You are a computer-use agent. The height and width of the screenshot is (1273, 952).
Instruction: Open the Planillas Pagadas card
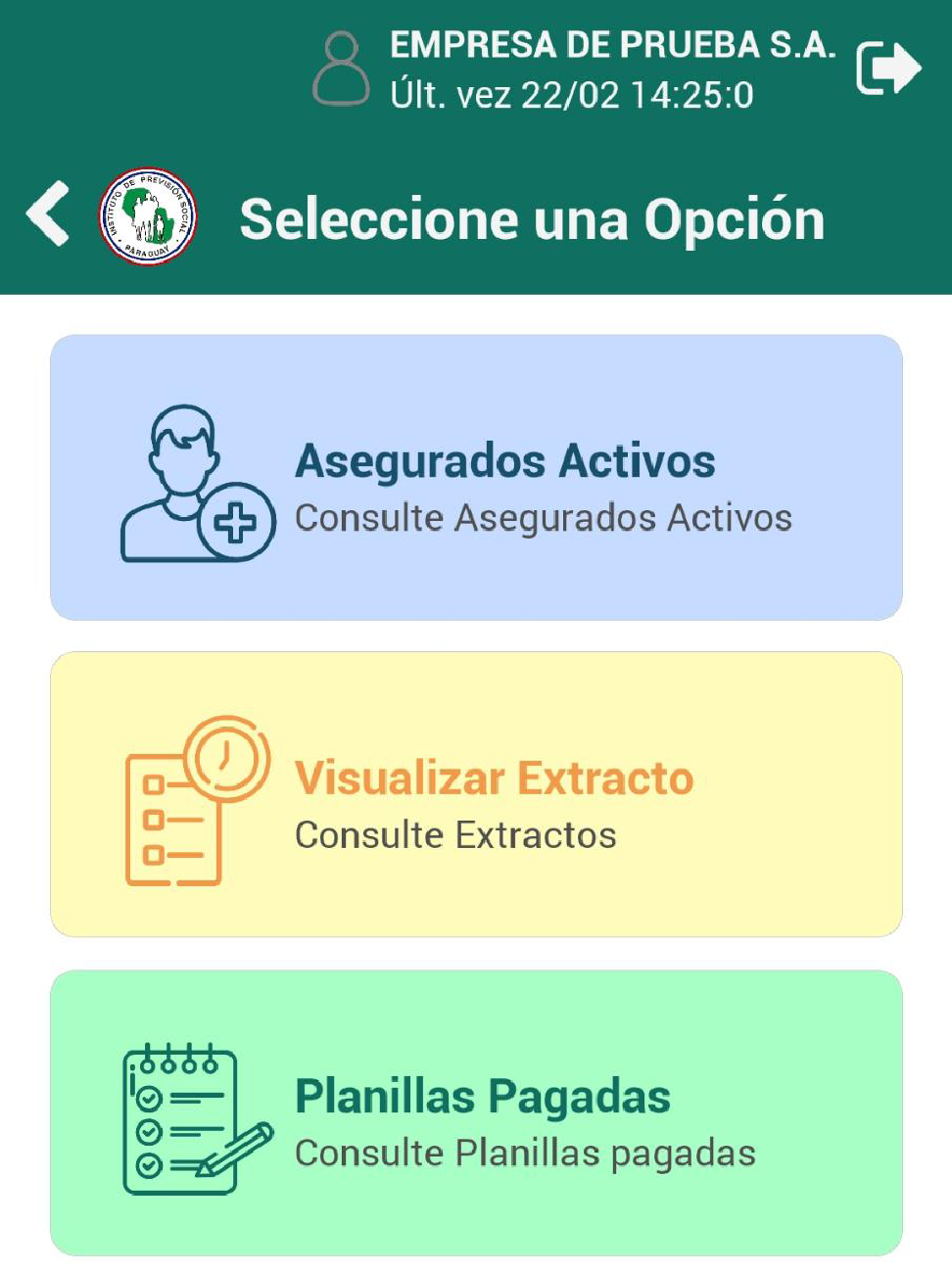pyautogui.click(x=476, y=1113)
